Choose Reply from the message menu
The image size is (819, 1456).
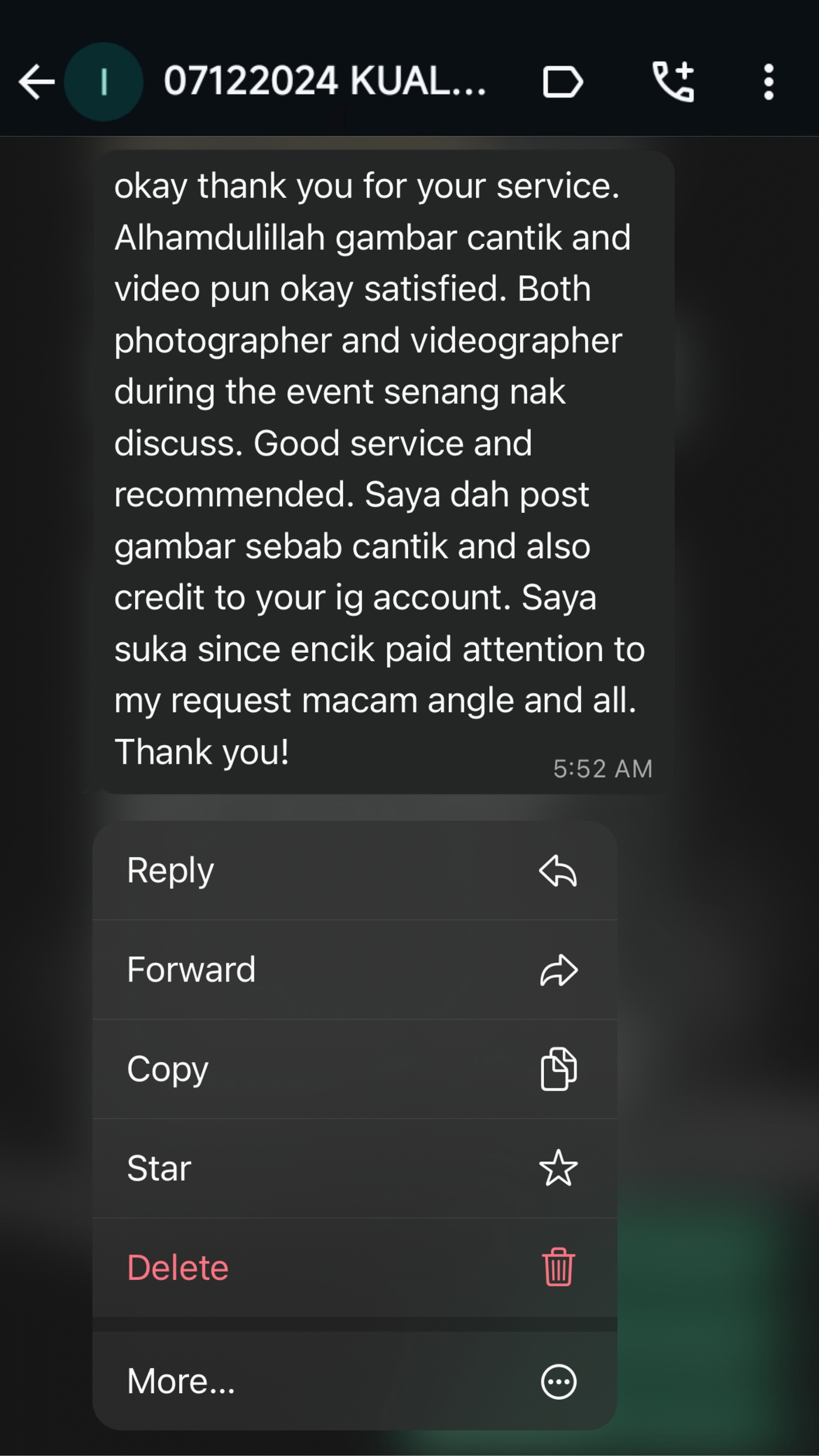pos(354,870)
